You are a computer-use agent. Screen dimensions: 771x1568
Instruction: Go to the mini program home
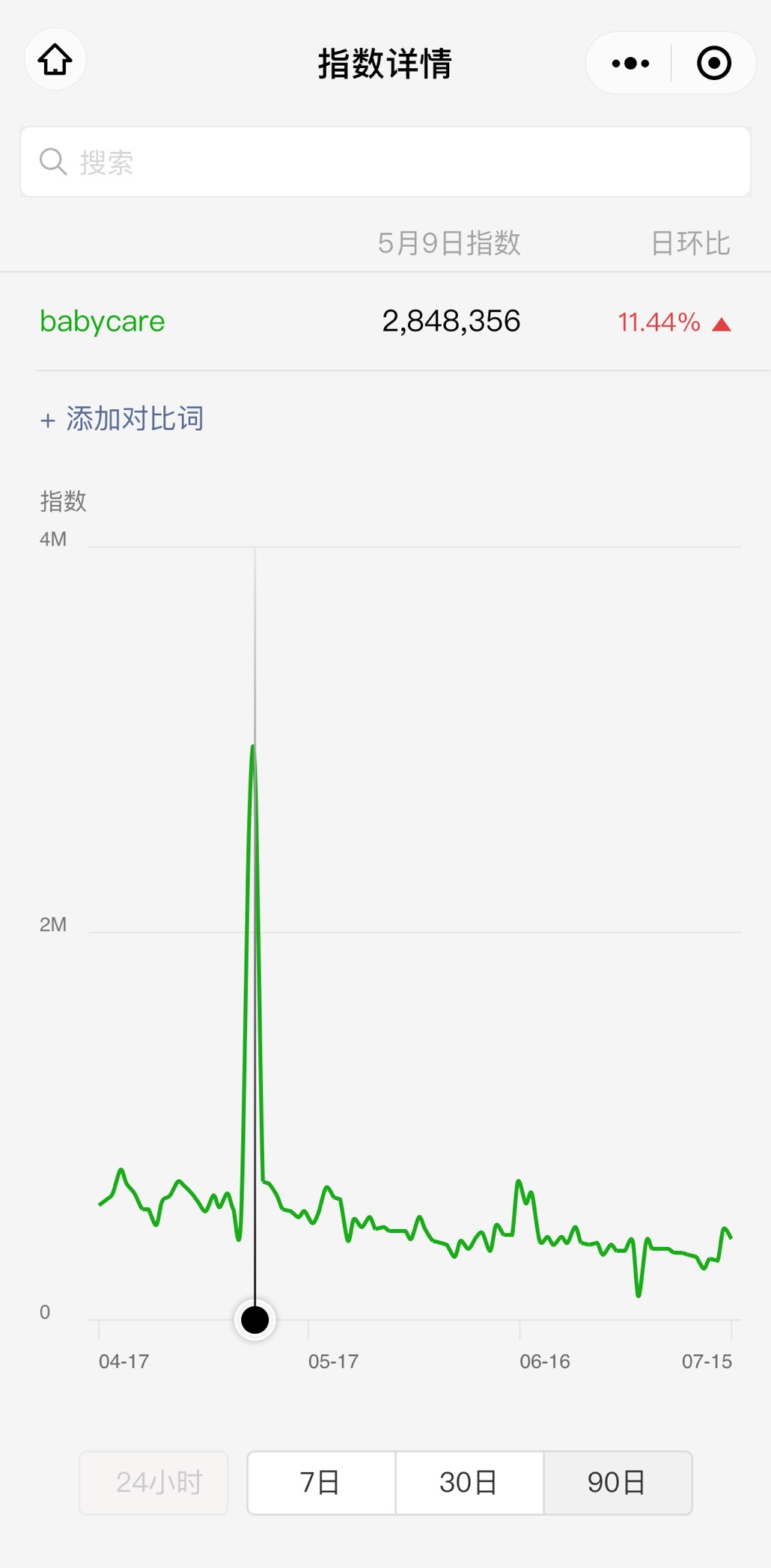tap(55, 60)
